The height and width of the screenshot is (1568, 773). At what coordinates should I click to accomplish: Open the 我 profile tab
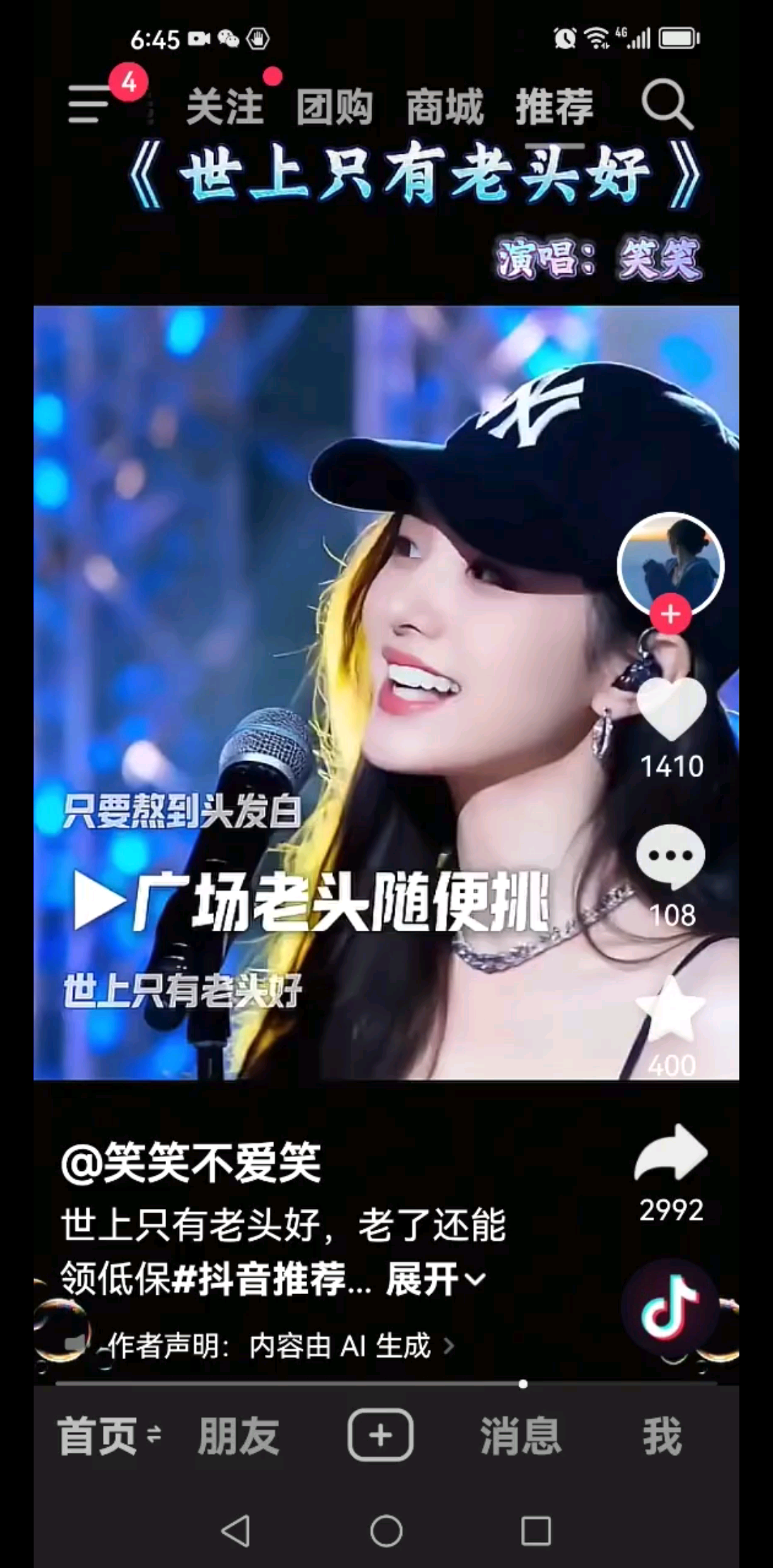click(x=662, y=1435)
